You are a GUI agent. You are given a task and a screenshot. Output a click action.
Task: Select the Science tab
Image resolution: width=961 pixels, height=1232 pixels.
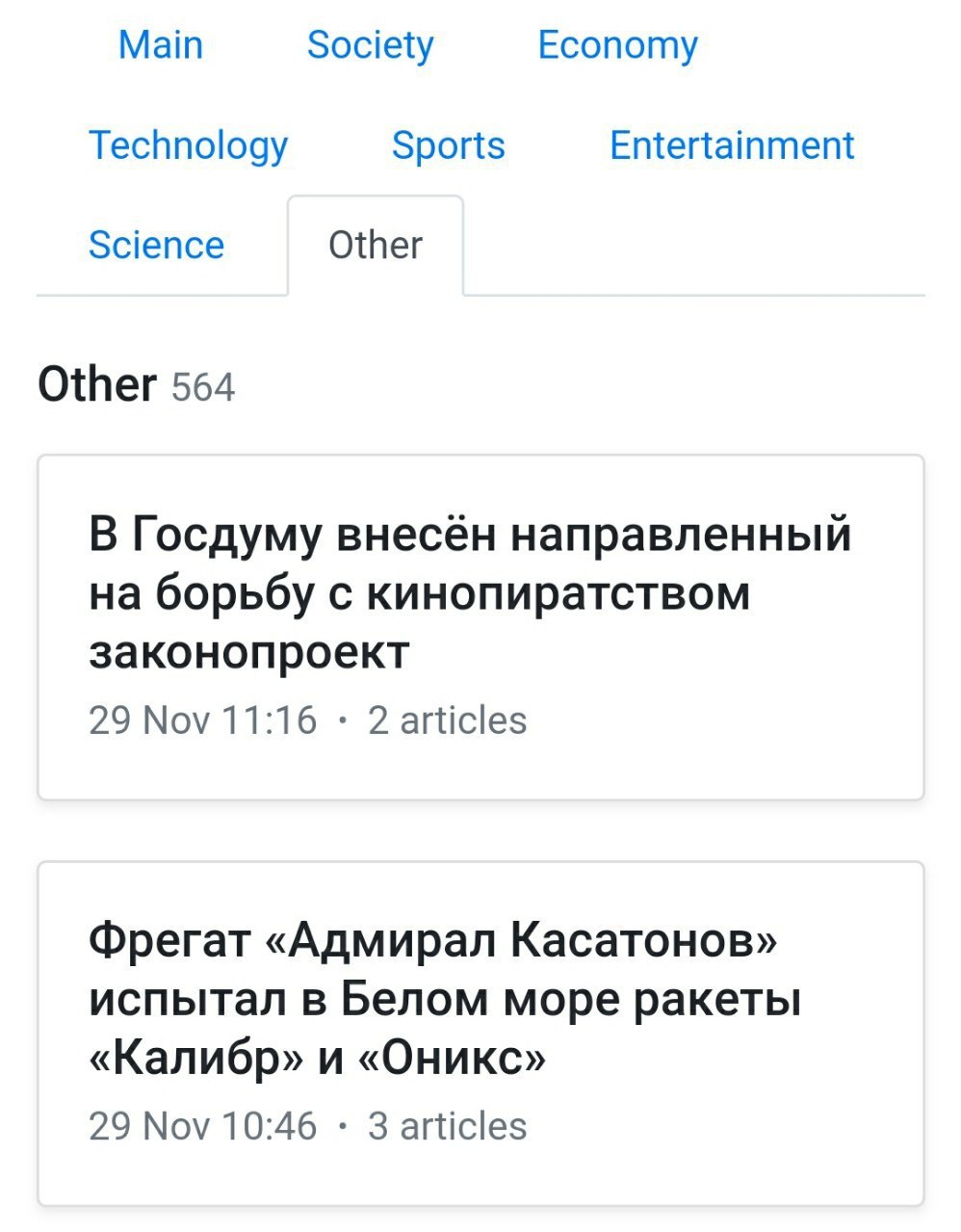tap(156, 245)
